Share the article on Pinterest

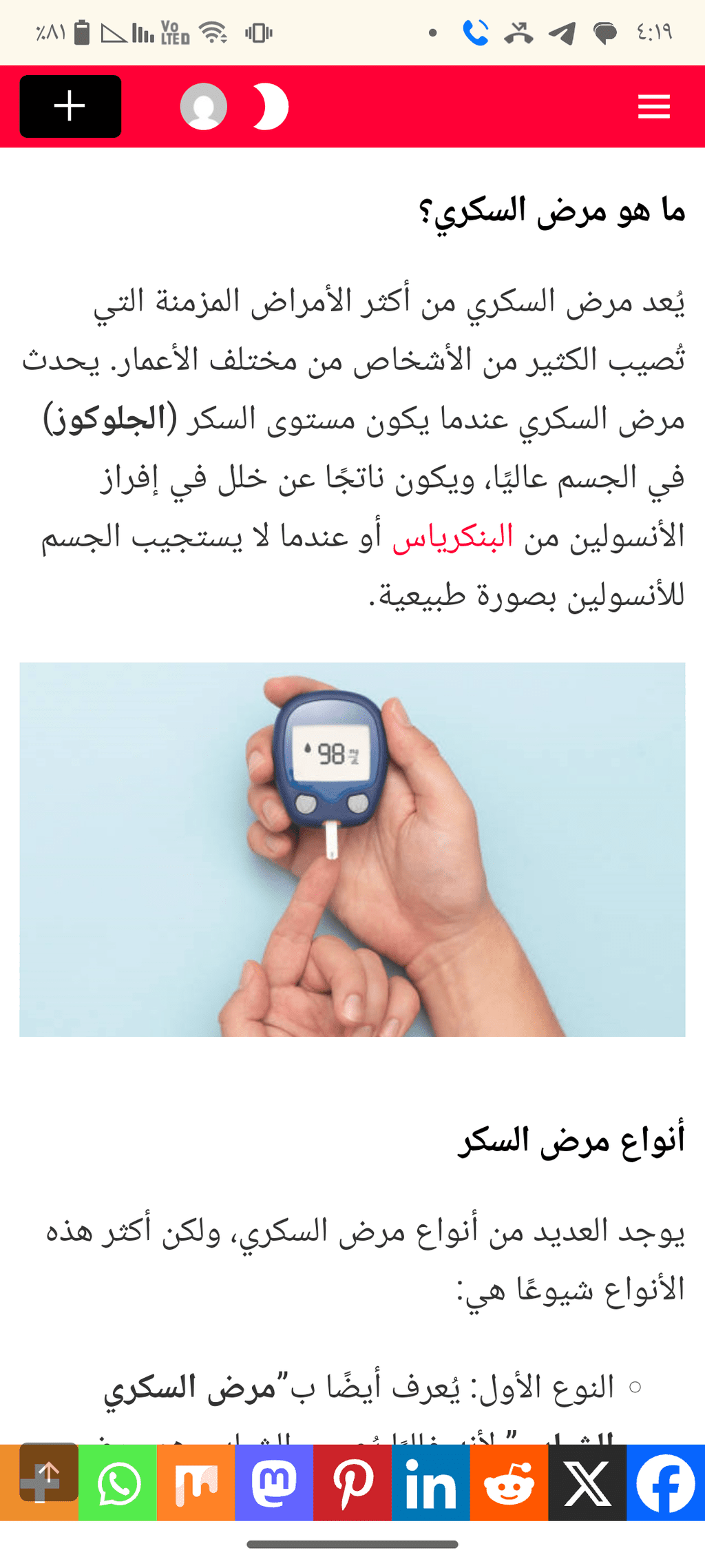[353, 1483]
